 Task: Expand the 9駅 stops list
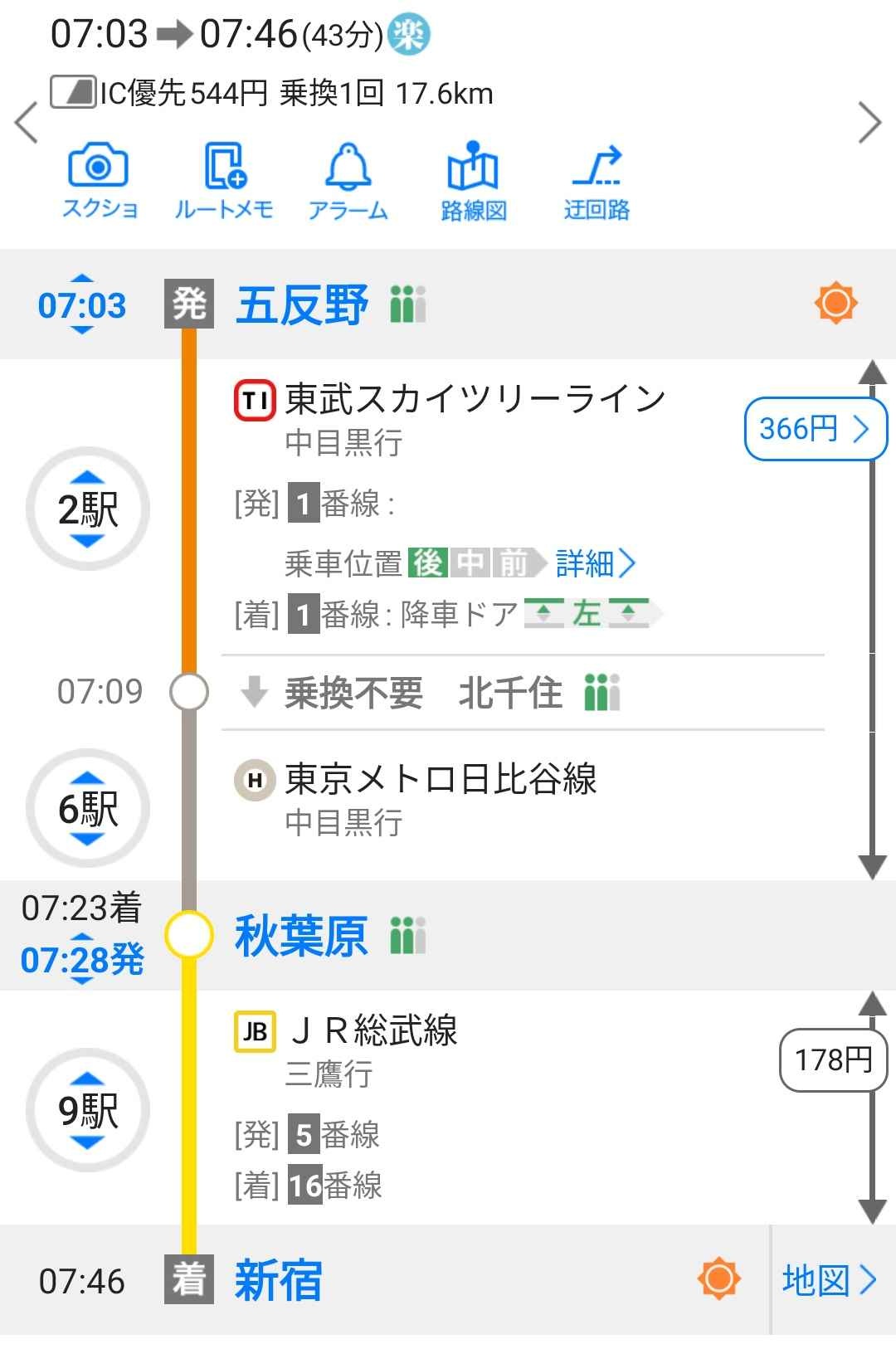pos(88,1110)
